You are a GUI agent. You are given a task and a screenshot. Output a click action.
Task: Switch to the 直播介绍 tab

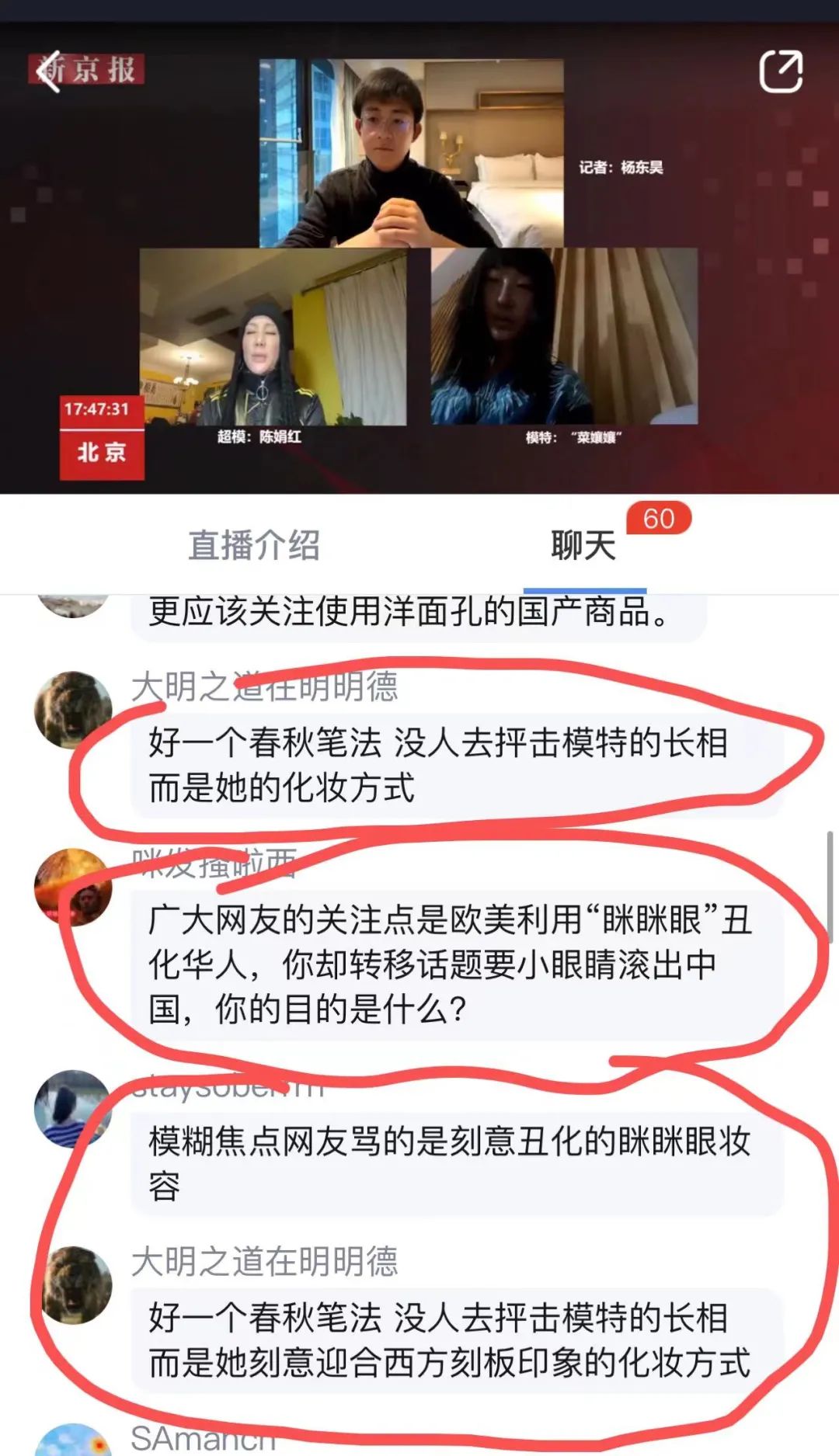[x=254, y=545]
